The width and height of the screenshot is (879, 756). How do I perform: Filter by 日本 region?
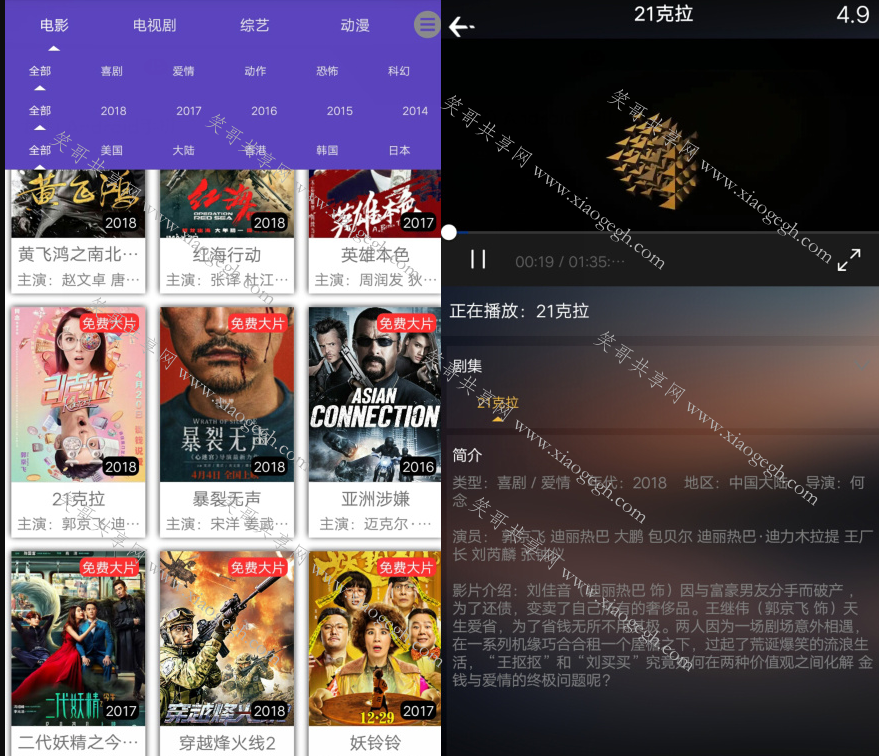pos(399,150)
